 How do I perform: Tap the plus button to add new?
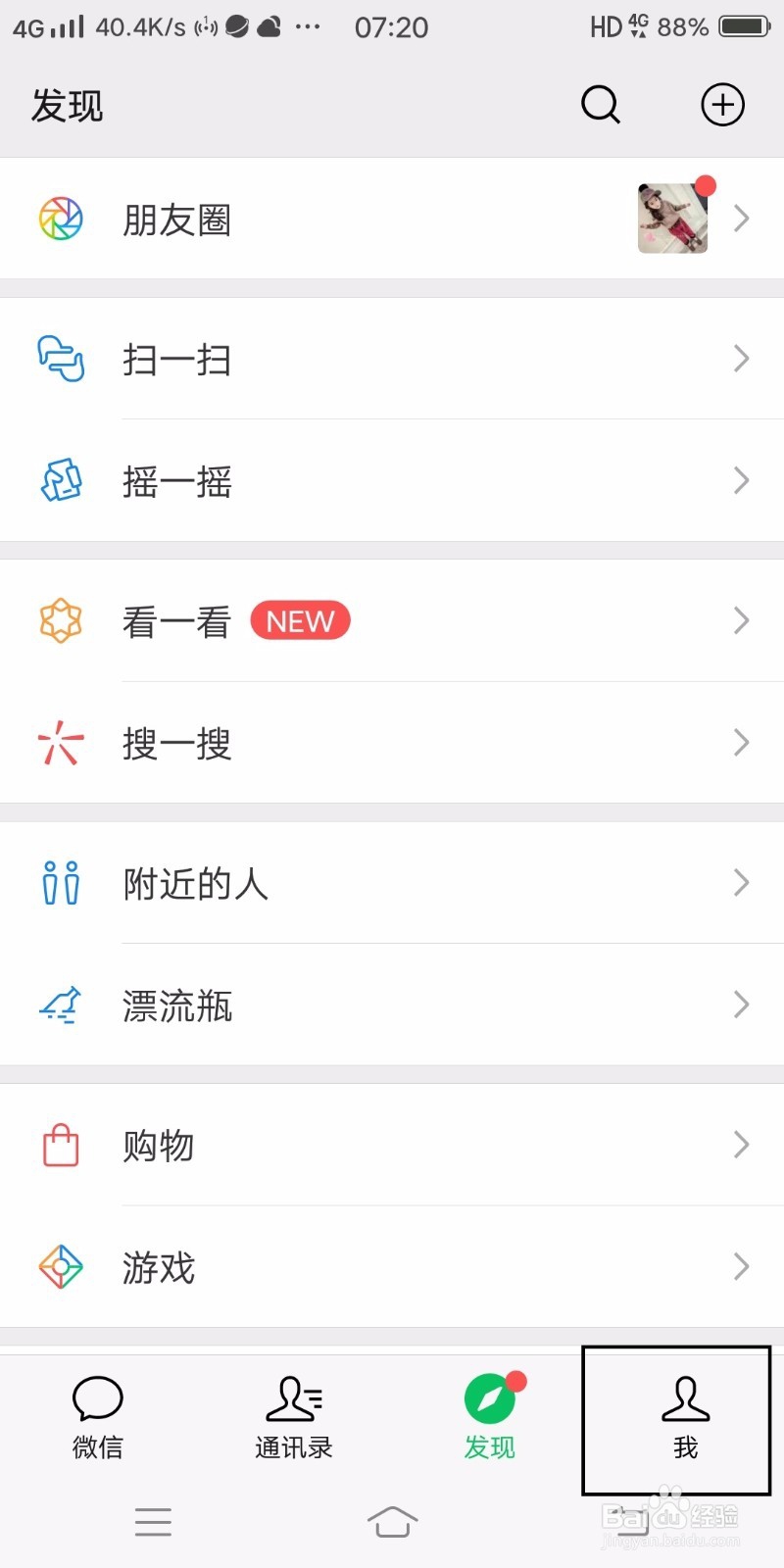(722, 105)
